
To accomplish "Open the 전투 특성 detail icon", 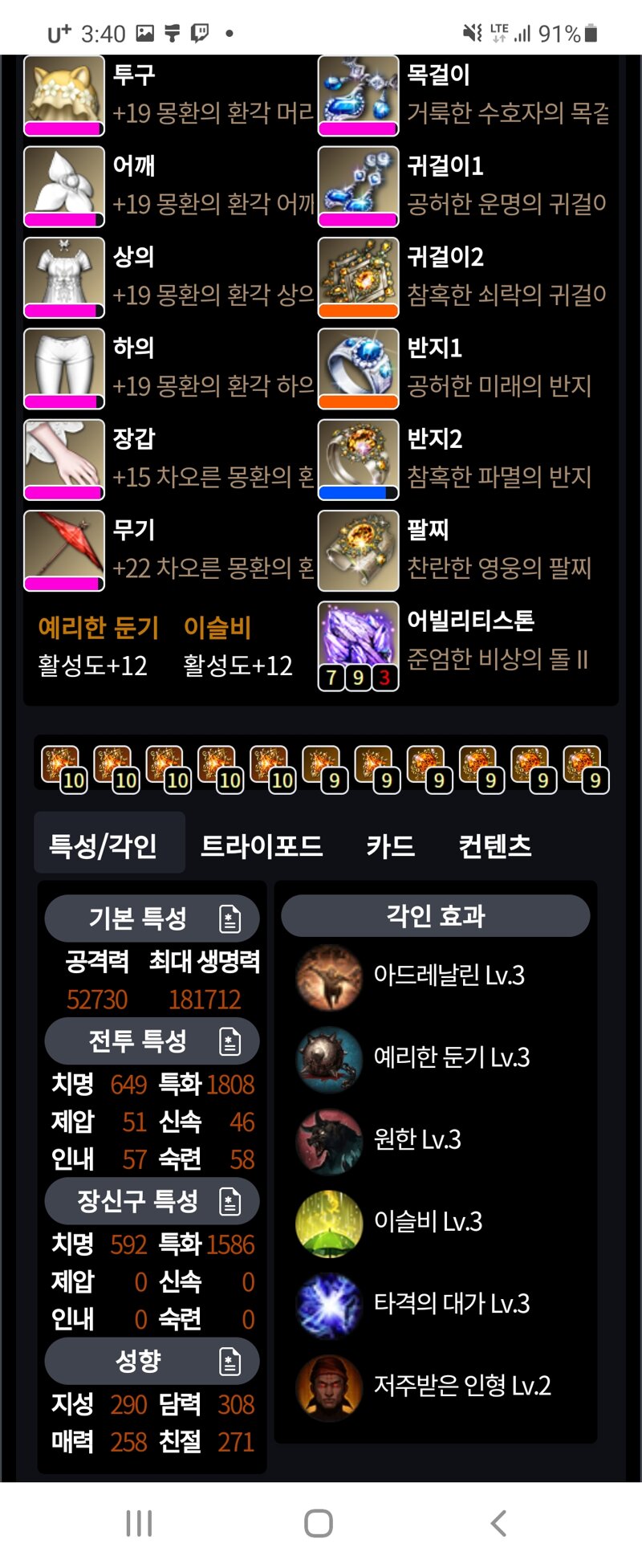I will tap(230, 1041).
